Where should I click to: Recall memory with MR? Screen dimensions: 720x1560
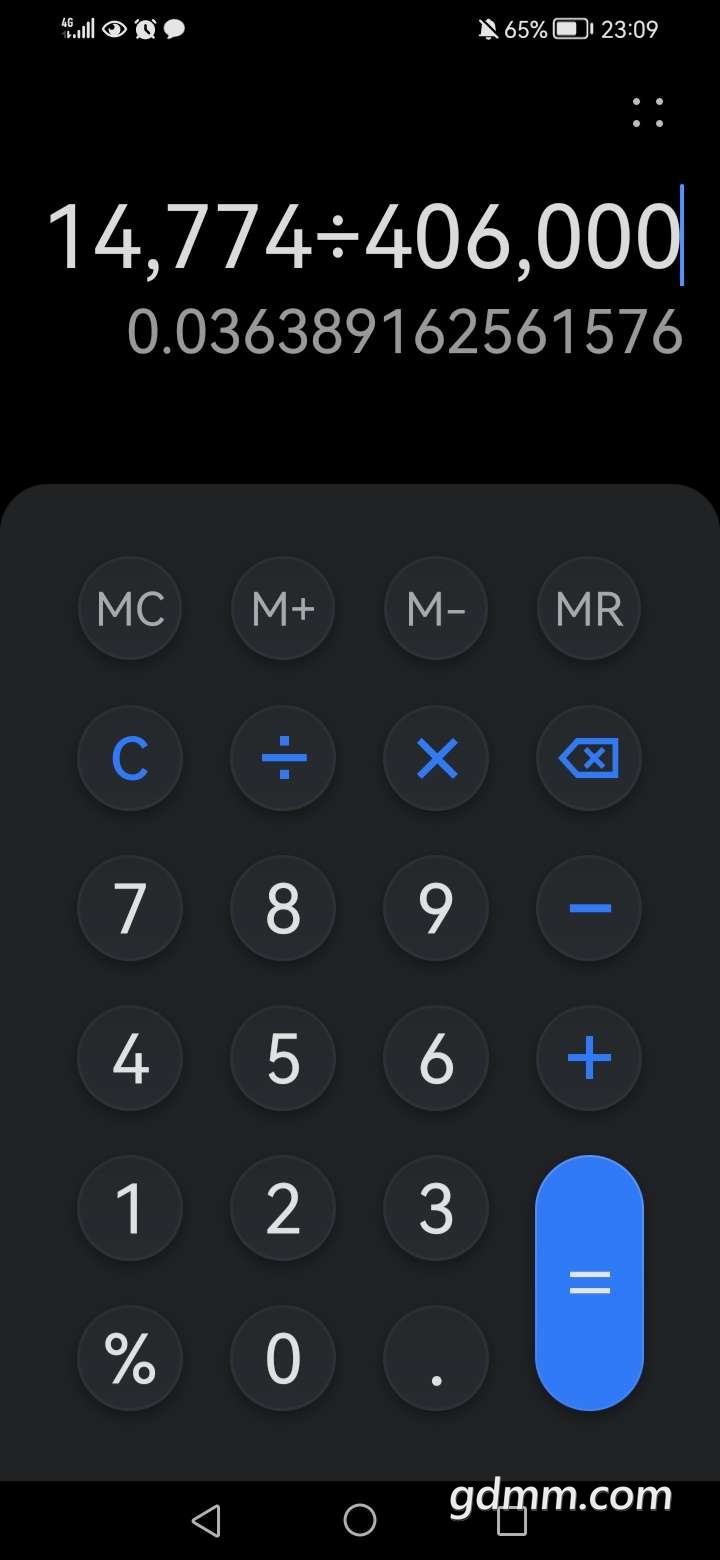pyautogui.click(x=589, y=608)
